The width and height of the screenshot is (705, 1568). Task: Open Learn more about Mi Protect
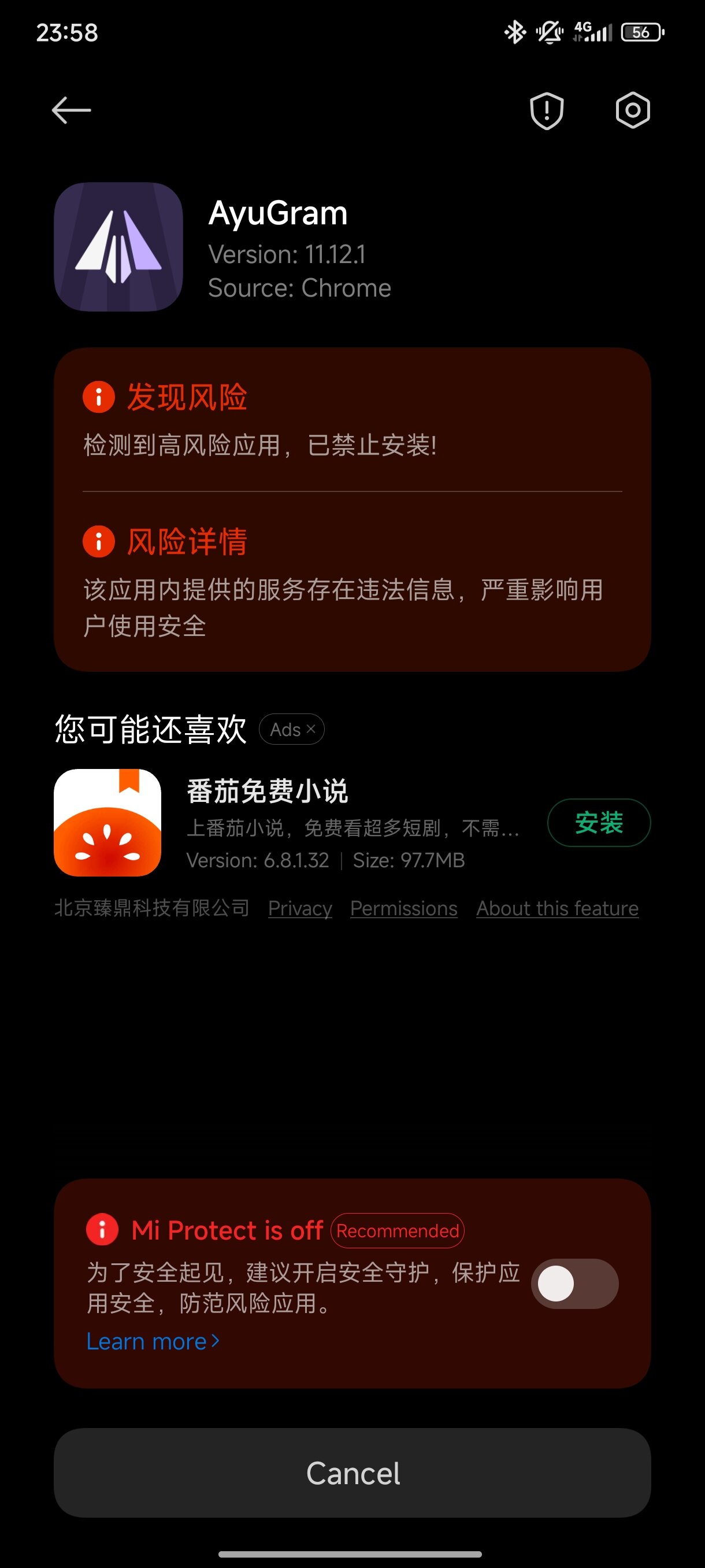(153, 1341)
